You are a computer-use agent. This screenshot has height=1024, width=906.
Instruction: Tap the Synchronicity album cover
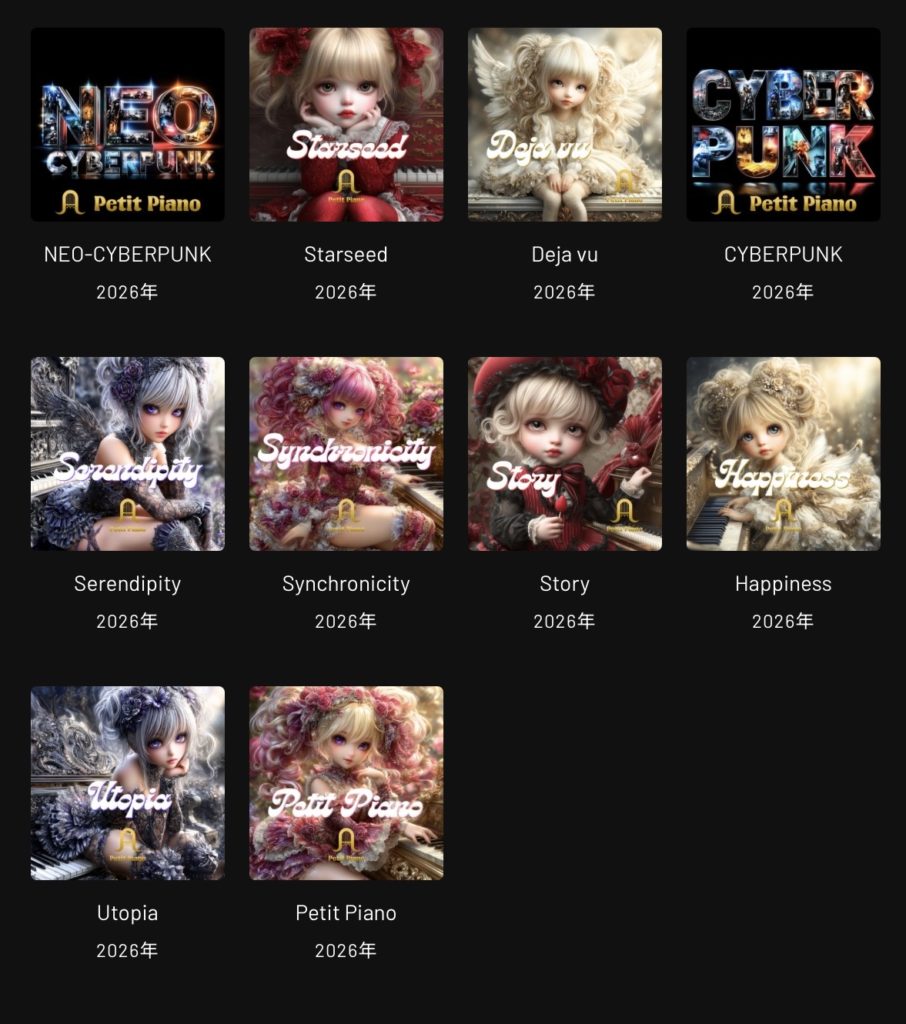click(346, 453)
